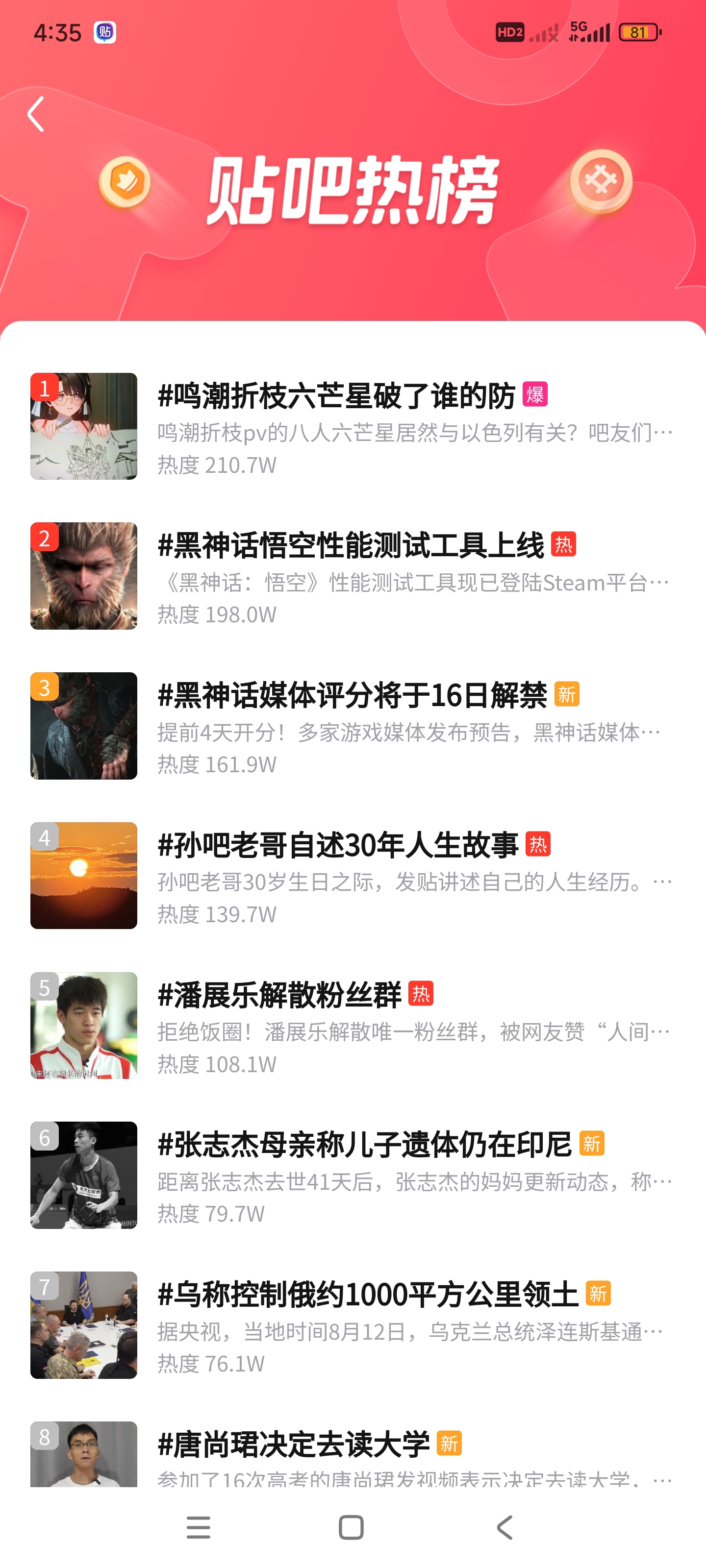
Task: Open topic #唐尚珺决定去读大学
Action: tap(294, 1445)
